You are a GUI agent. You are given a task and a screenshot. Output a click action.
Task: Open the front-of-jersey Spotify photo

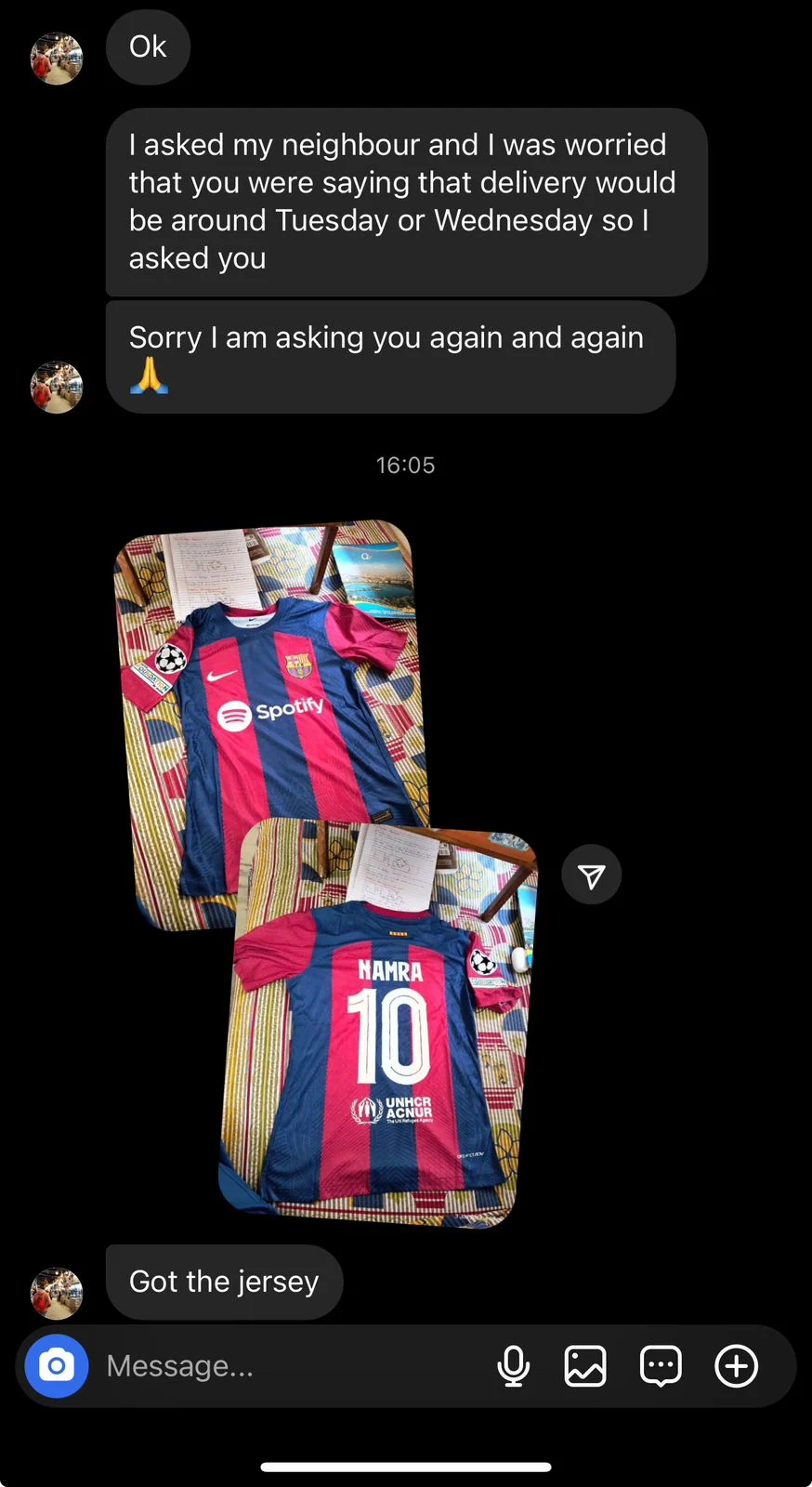269,688
